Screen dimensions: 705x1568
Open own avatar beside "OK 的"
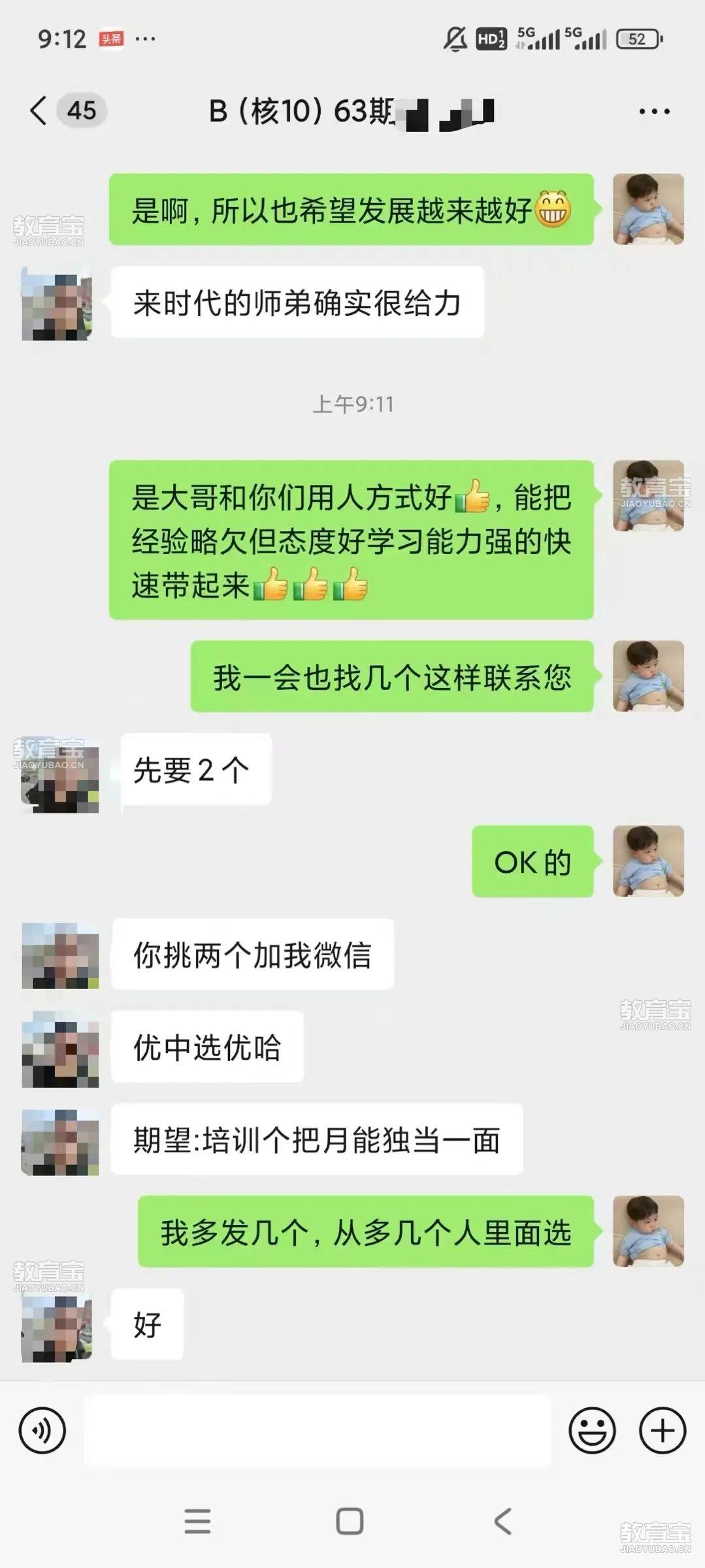click(x=648, y=861)
